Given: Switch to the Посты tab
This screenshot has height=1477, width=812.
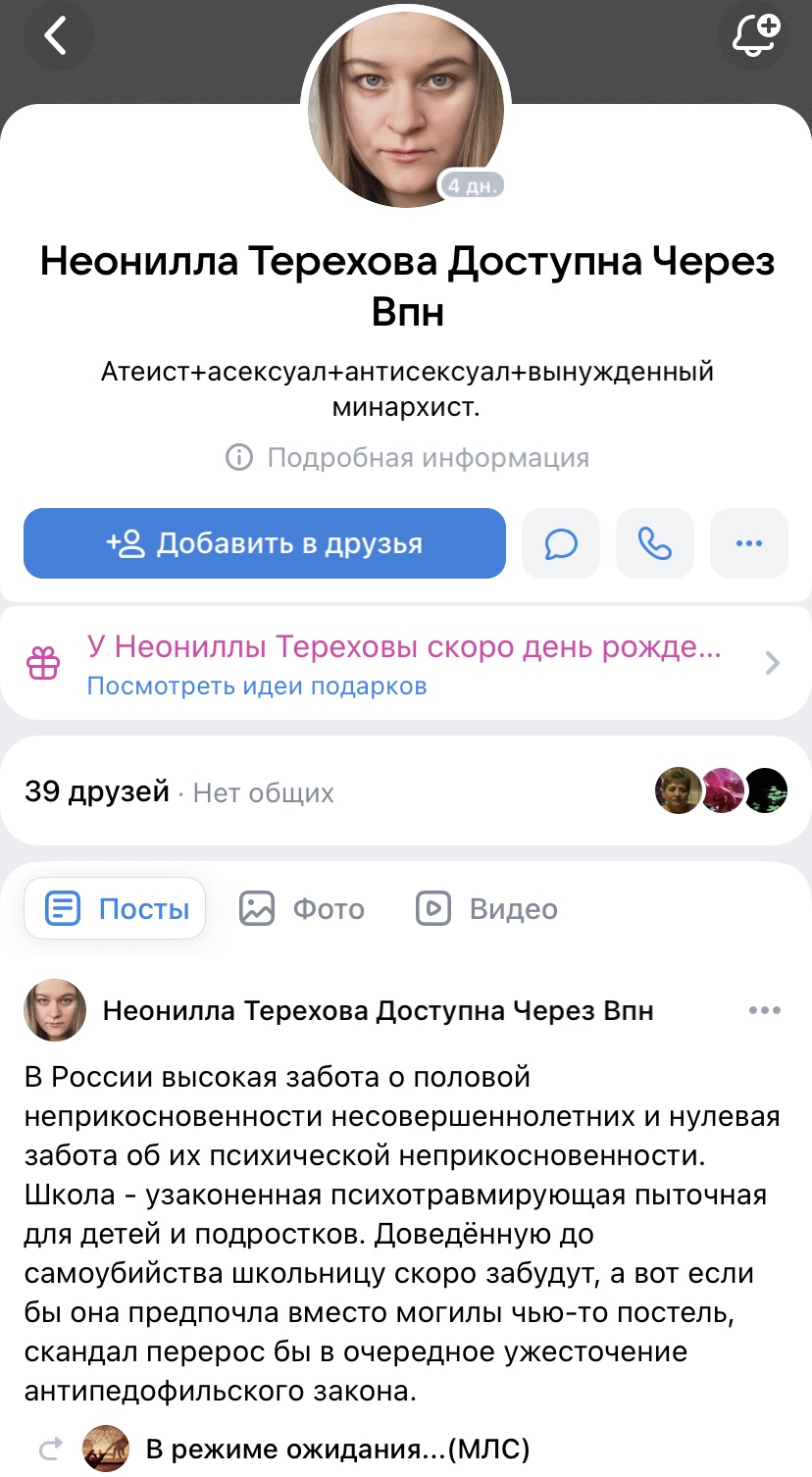Looking at the screenshot, I should click(x=116, y=909).
